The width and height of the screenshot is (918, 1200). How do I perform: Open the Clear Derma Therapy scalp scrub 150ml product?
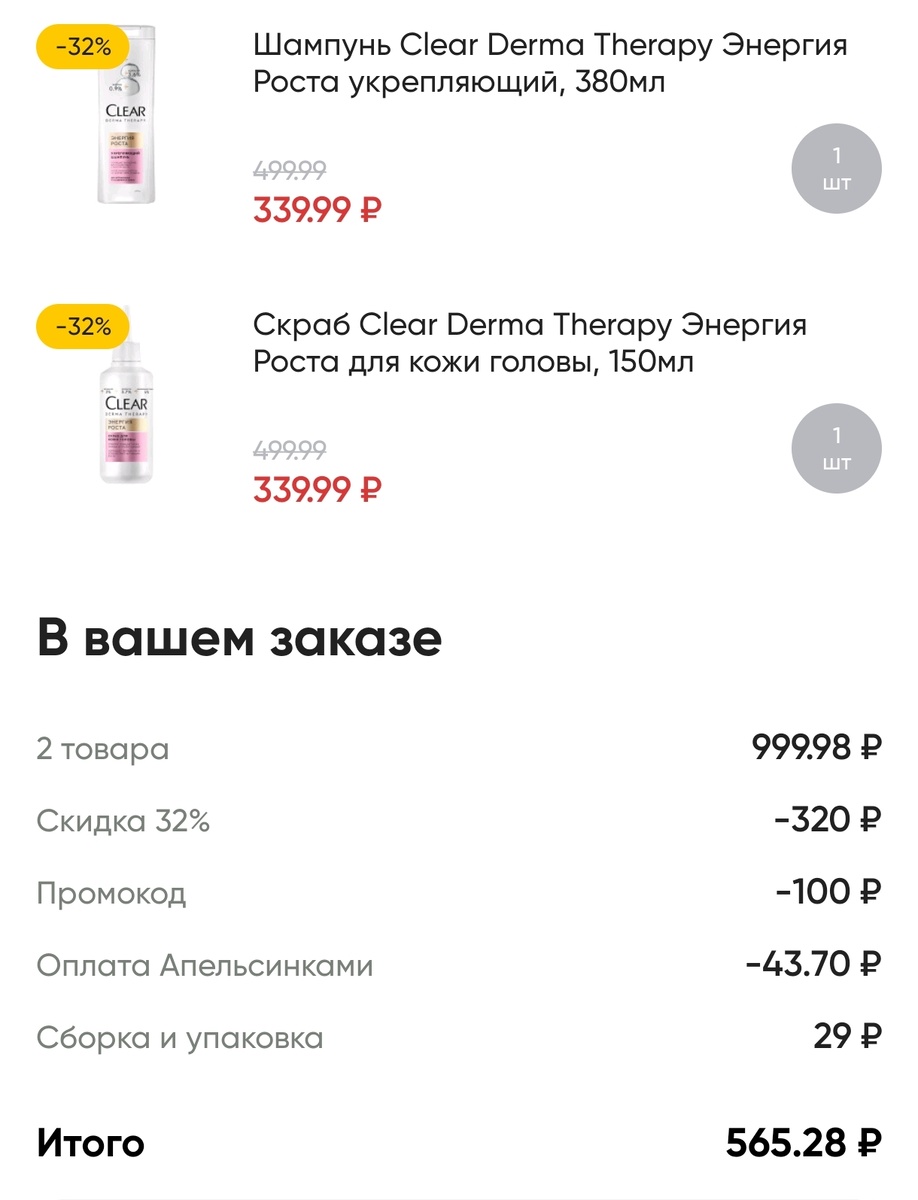pyautogui.click(x=529, y=343)
